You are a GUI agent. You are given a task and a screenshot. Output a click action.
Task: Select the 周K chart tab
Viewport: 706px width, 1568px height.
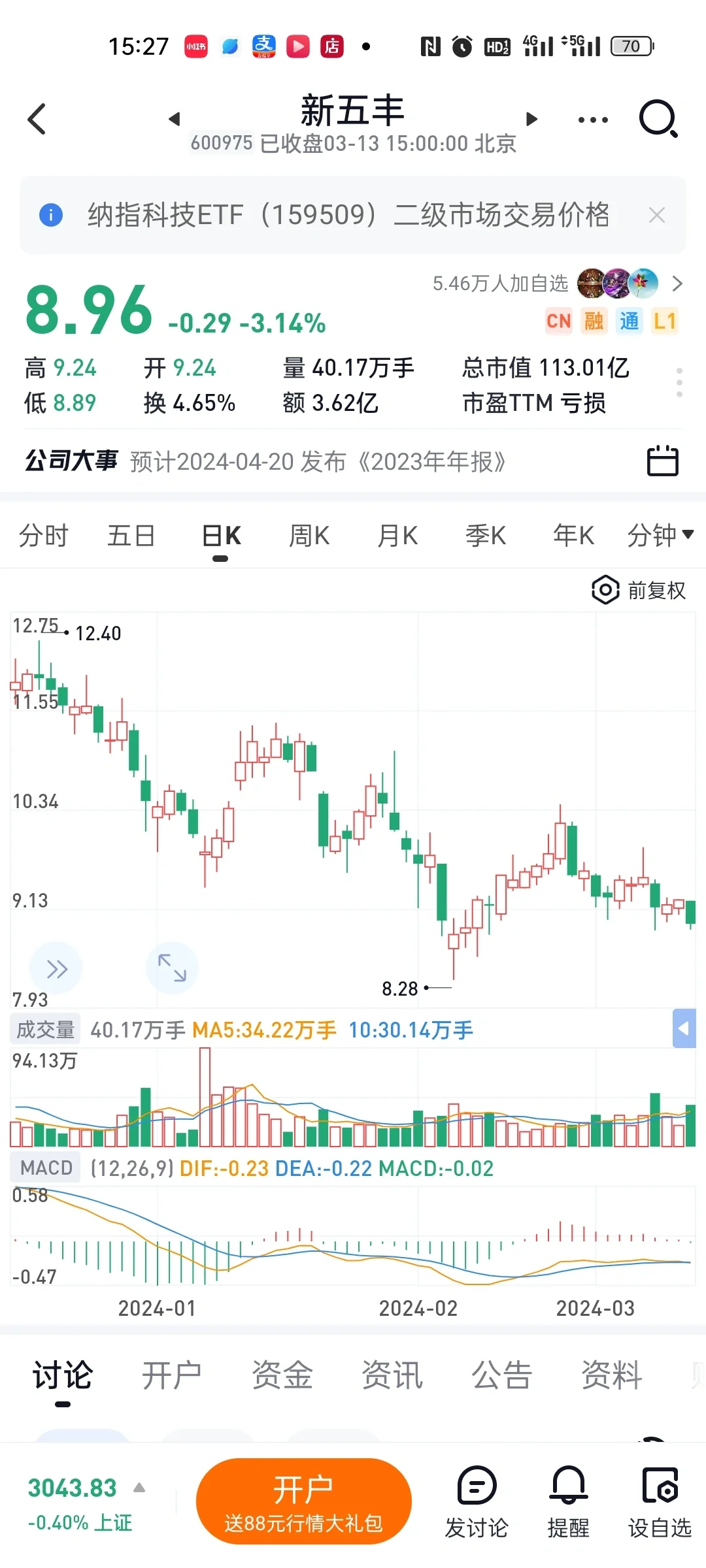point(309,536)
